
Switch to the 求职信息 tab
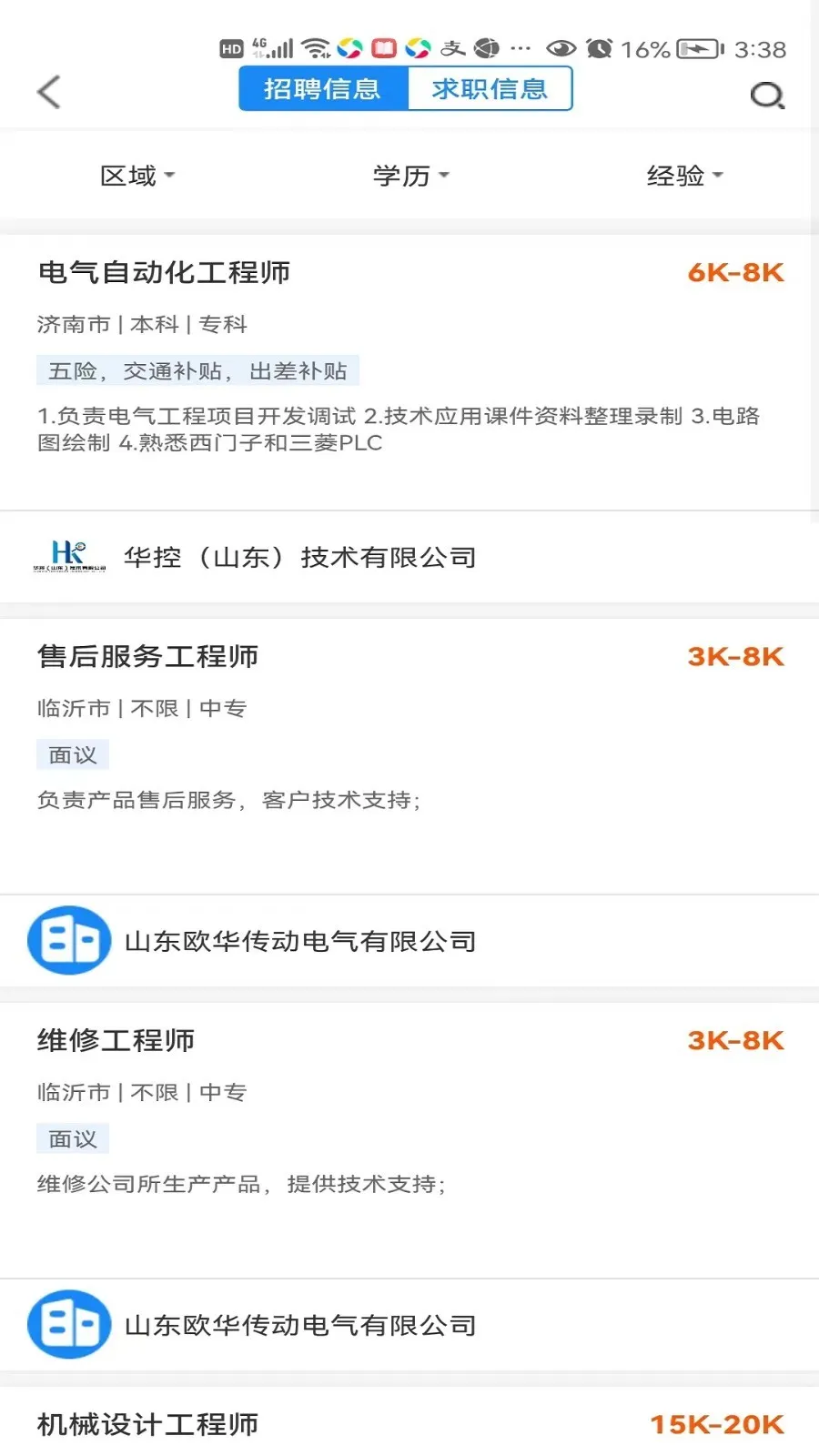point(491,88)
